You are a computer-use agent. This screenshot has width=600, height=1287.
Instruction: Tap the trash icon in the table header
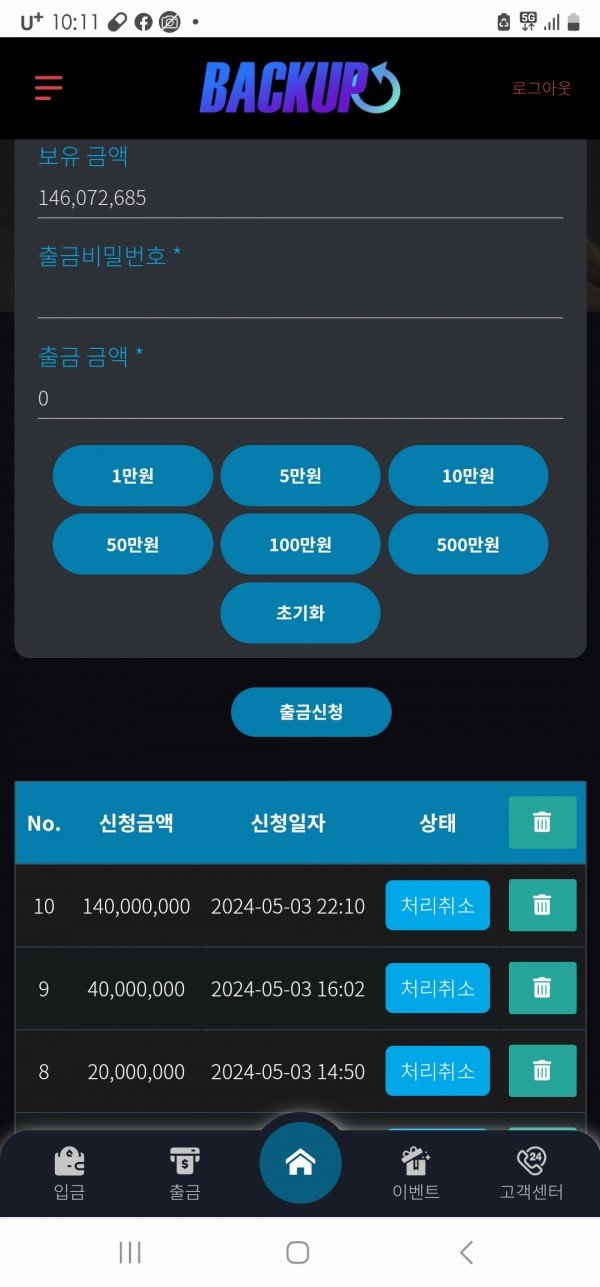(542, 822)
